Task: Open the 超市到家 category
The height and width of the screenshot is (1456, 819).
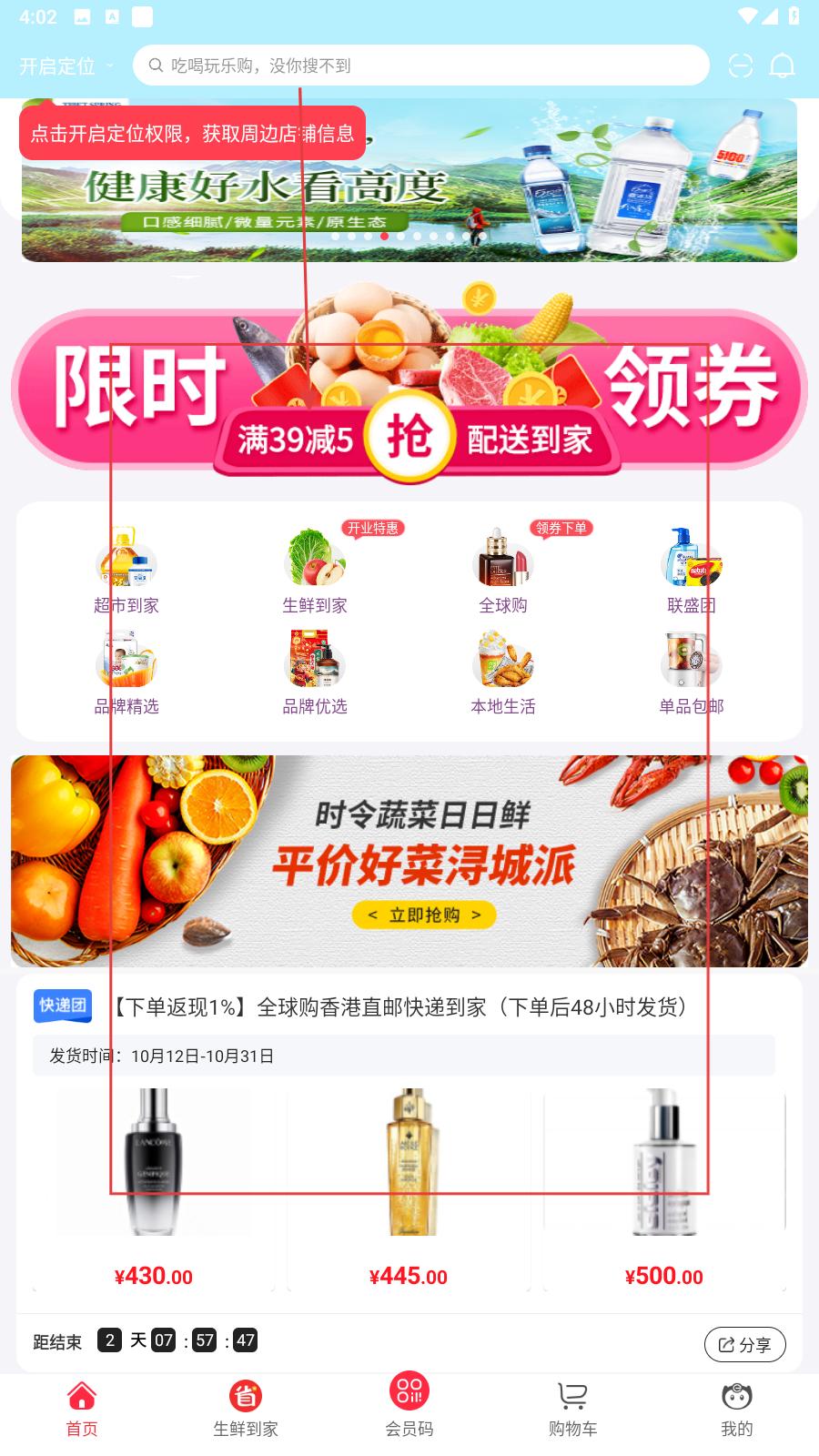Action: [126, 573]
